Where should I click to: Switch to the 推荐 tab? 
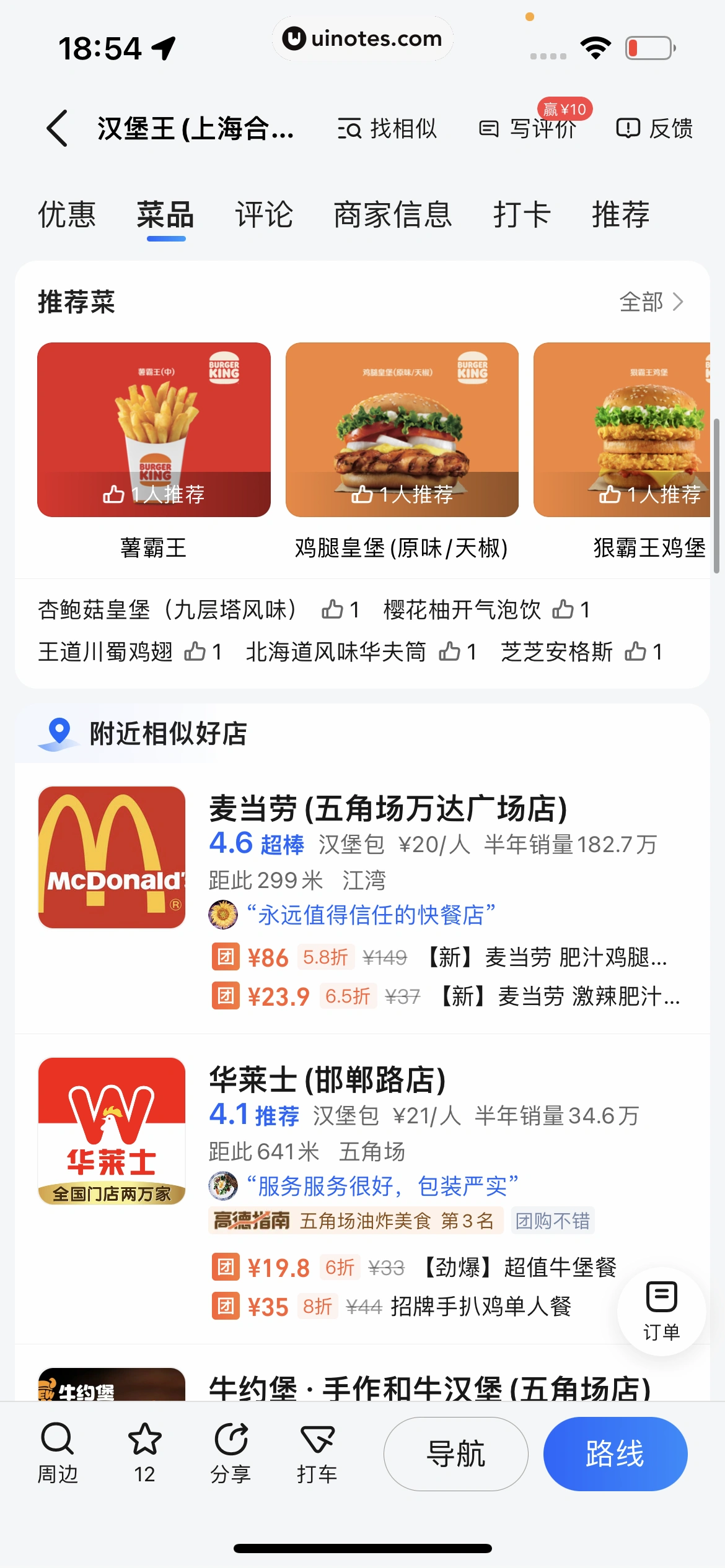click(620, 215)
